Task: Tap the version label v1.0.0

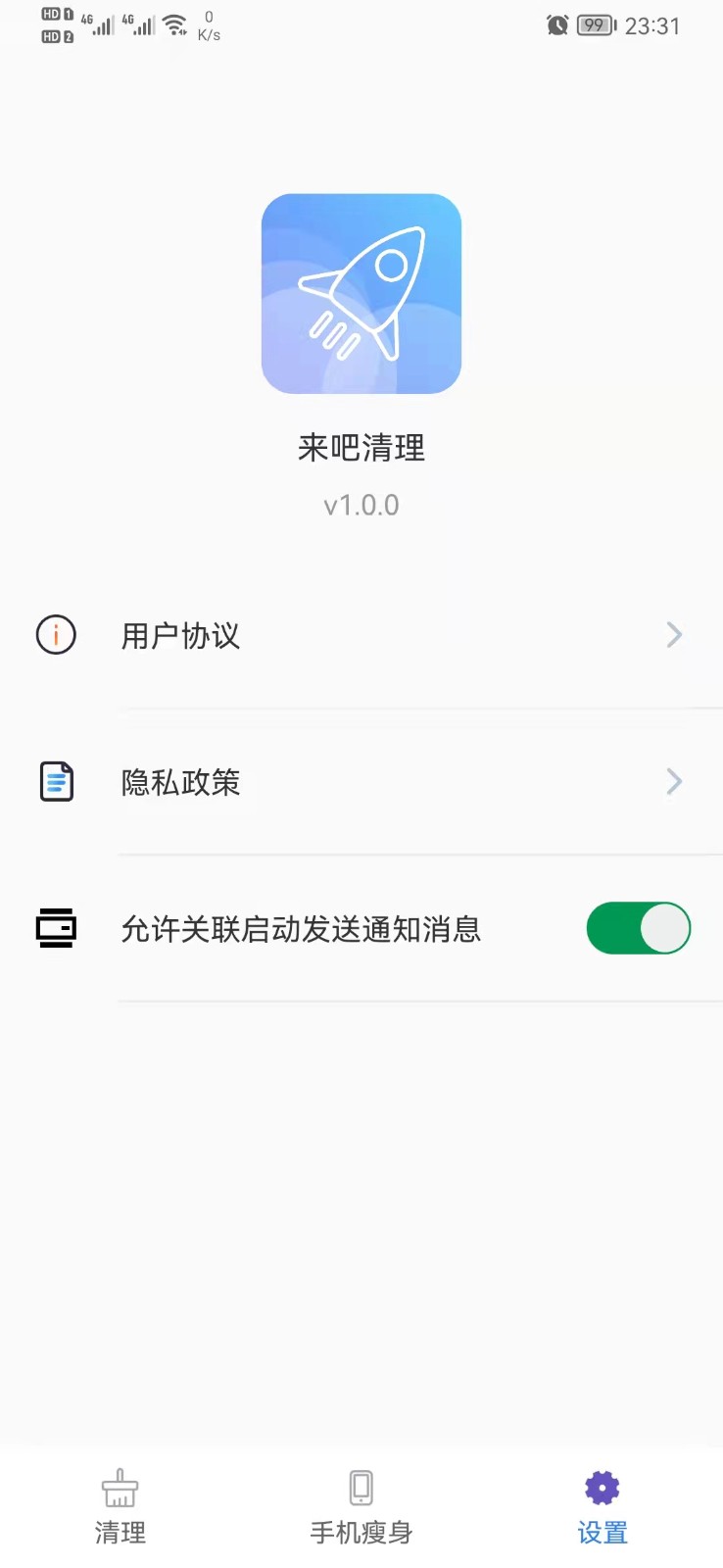Action: point(361,504)
